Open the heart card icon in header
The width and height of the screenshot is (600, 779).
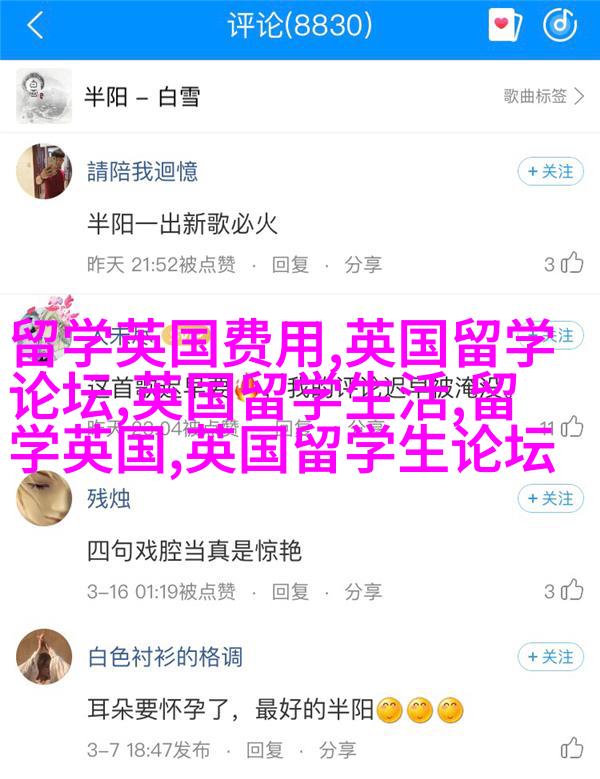(505, 27)
